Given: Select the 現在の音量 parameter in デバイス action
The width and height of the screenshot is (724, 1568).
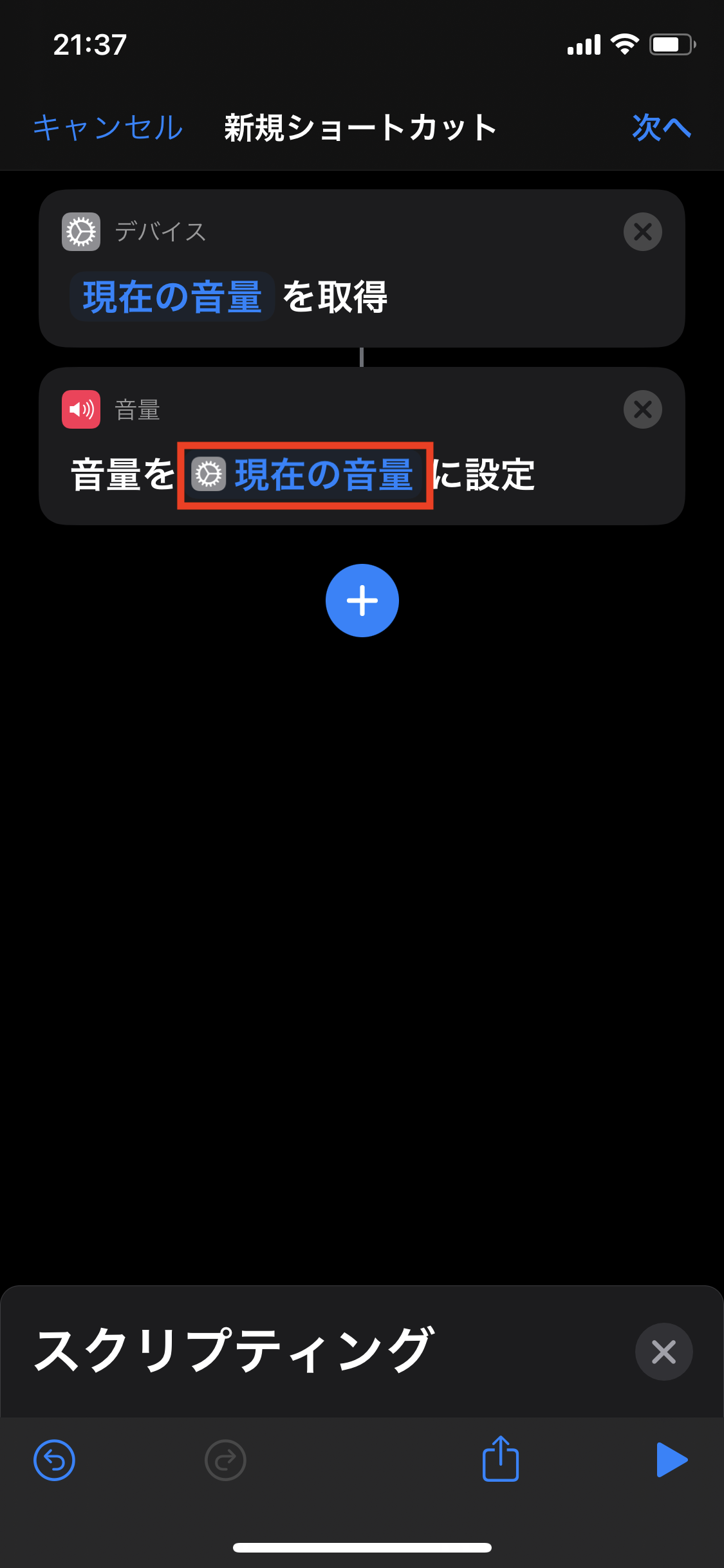Looking at the screenshot, I should tap(172, 297).
